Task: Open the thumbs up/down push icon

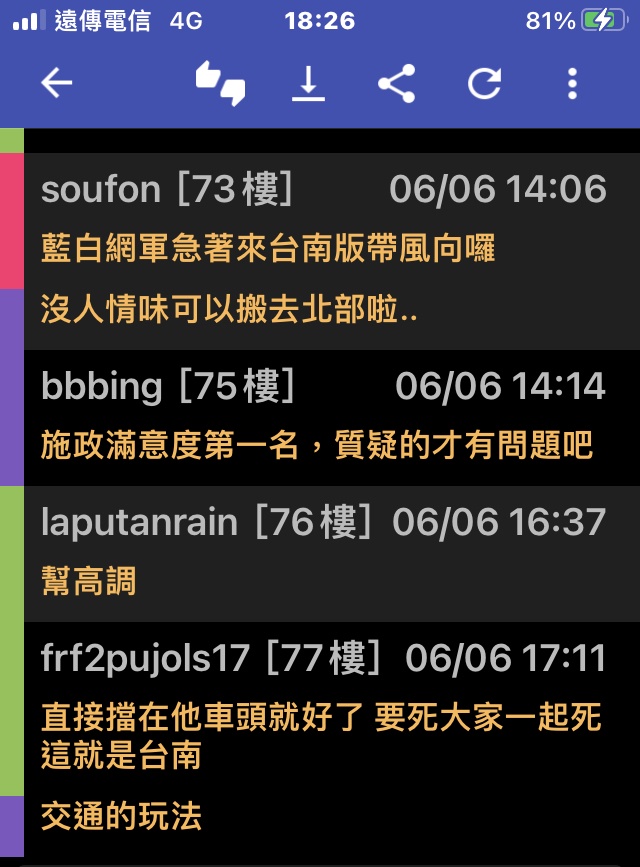Action: coord(221,84)
